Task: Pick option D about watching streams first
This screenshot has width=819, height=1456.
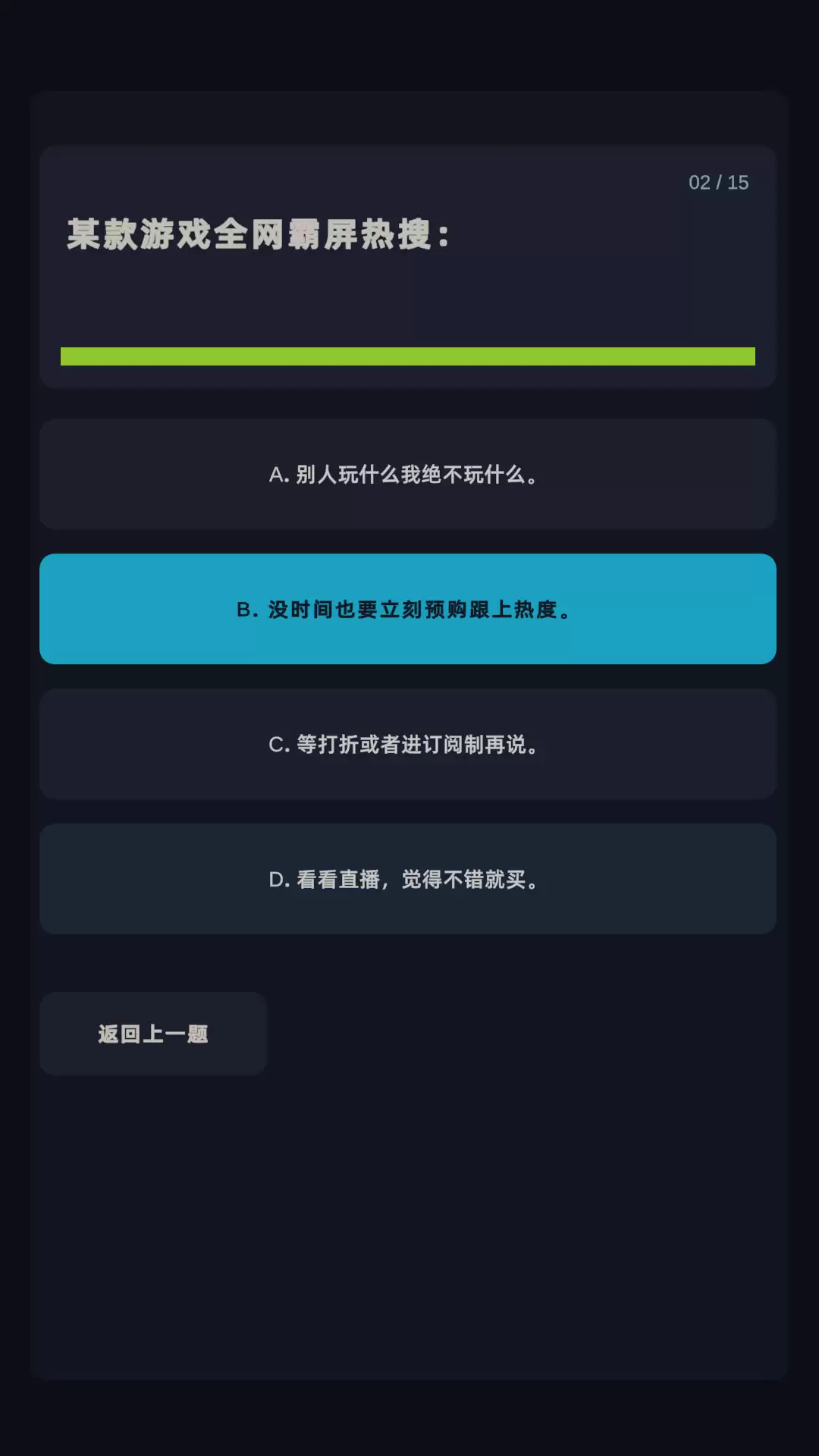Action: tap(409, 880)
